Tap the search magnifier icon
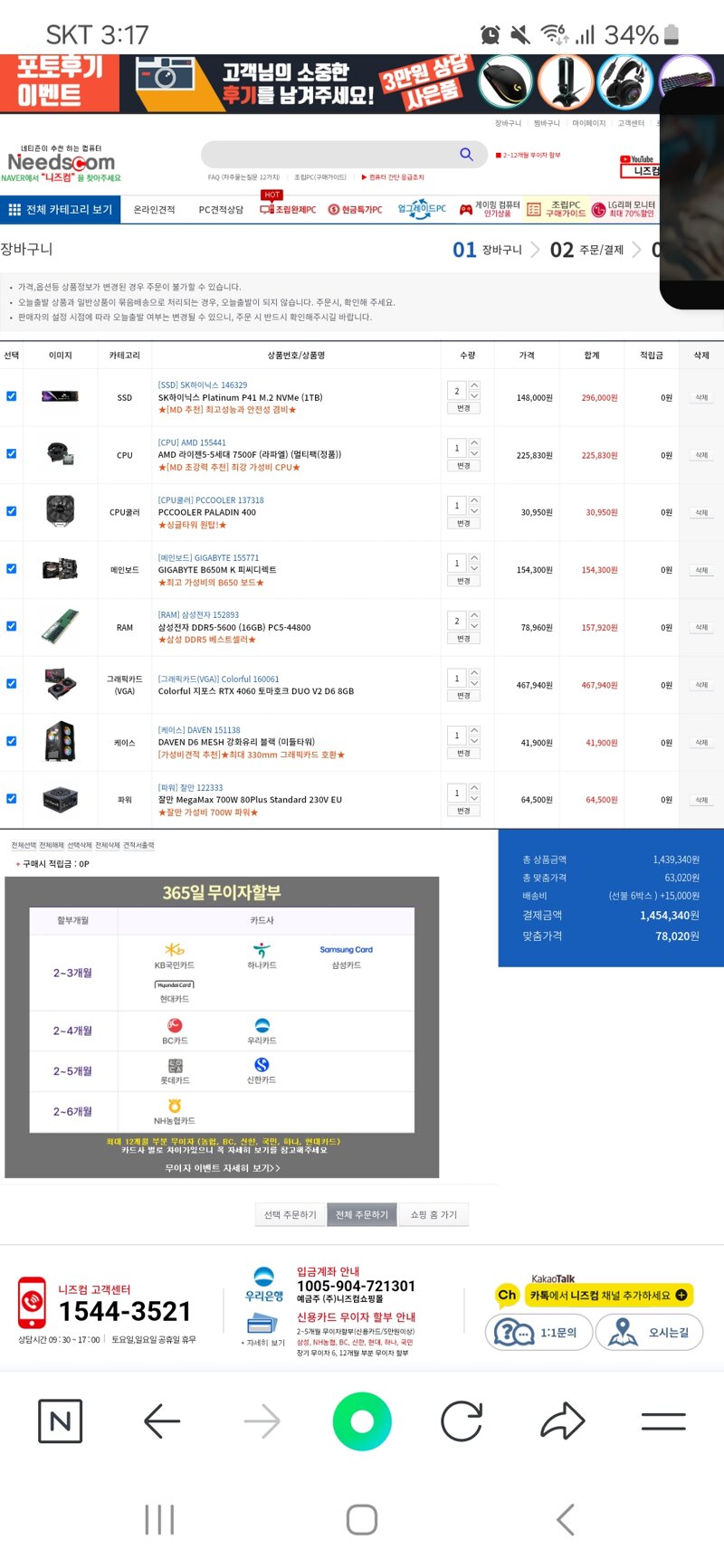 click(x=466, y=155)
